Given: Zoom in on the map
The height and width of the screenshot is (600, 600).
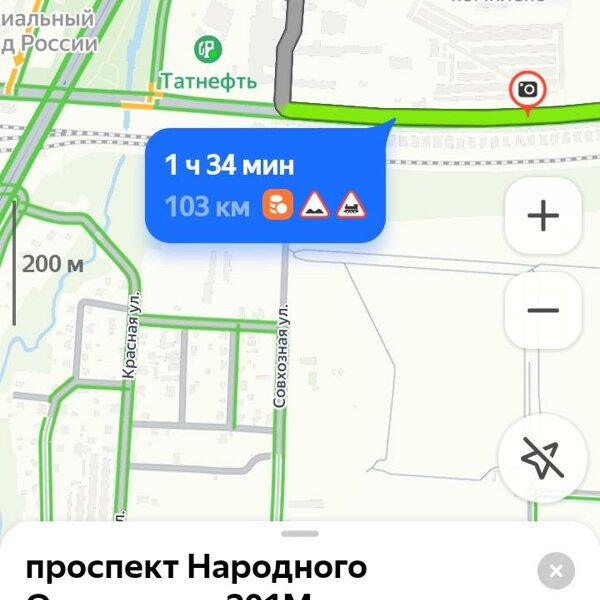Looking at the screenshot, I should point(543,216).
